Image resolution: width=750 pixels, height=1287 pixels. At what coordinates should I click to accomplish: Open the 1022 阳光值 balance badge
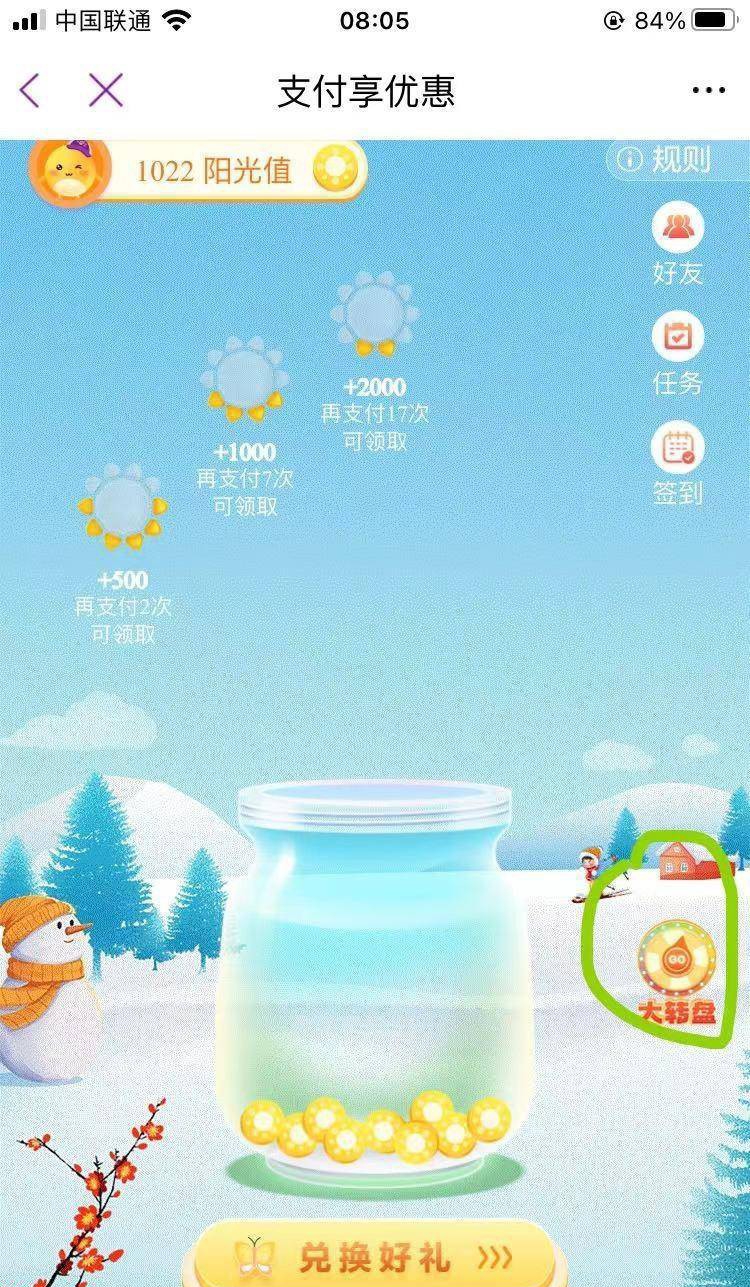[x=198, y=171]
